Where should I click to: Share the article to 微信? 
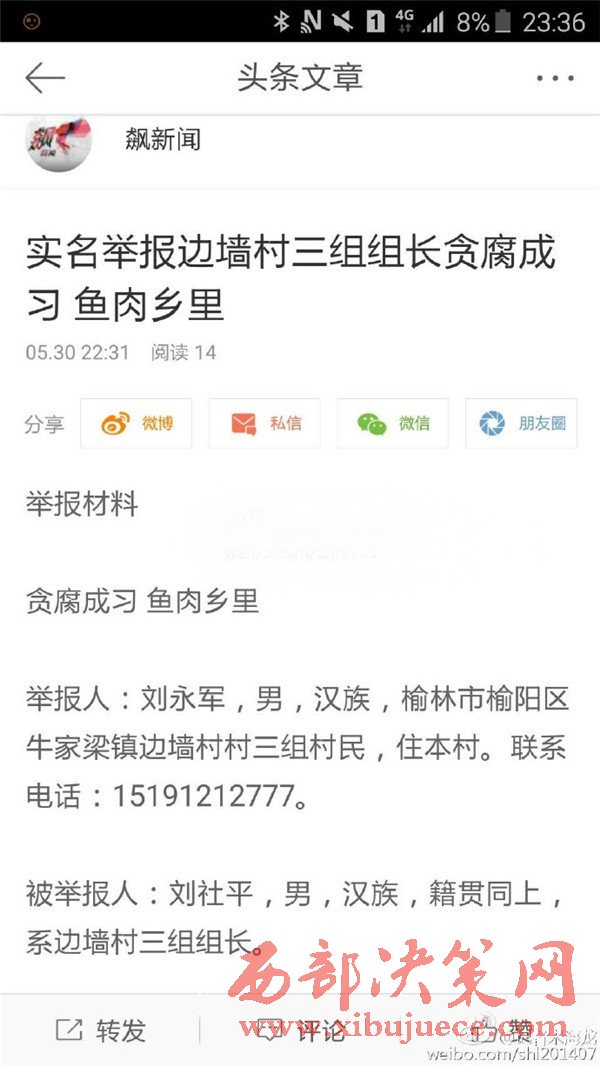393,424
